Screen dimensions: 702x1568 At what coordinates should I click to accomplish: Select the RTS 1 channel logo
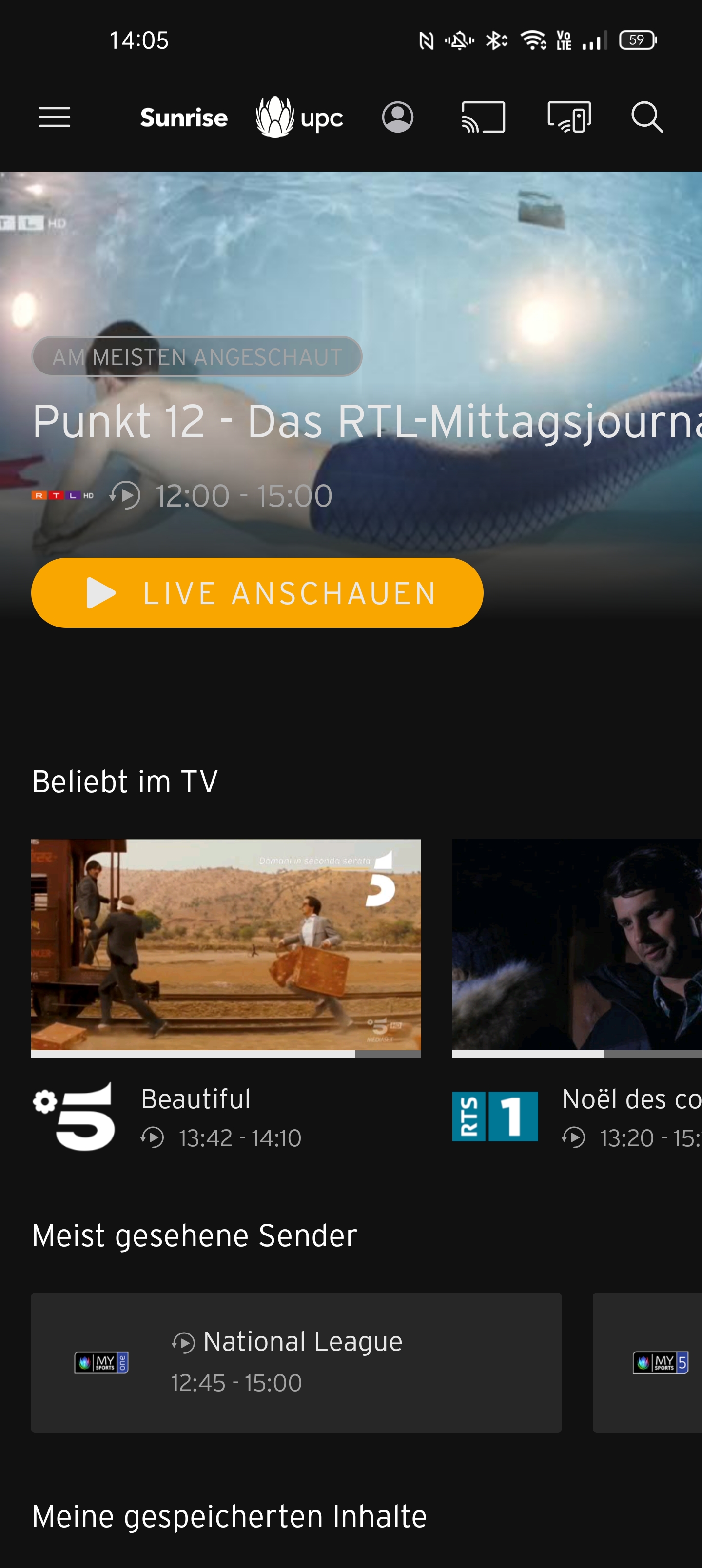coord(494,1117)
